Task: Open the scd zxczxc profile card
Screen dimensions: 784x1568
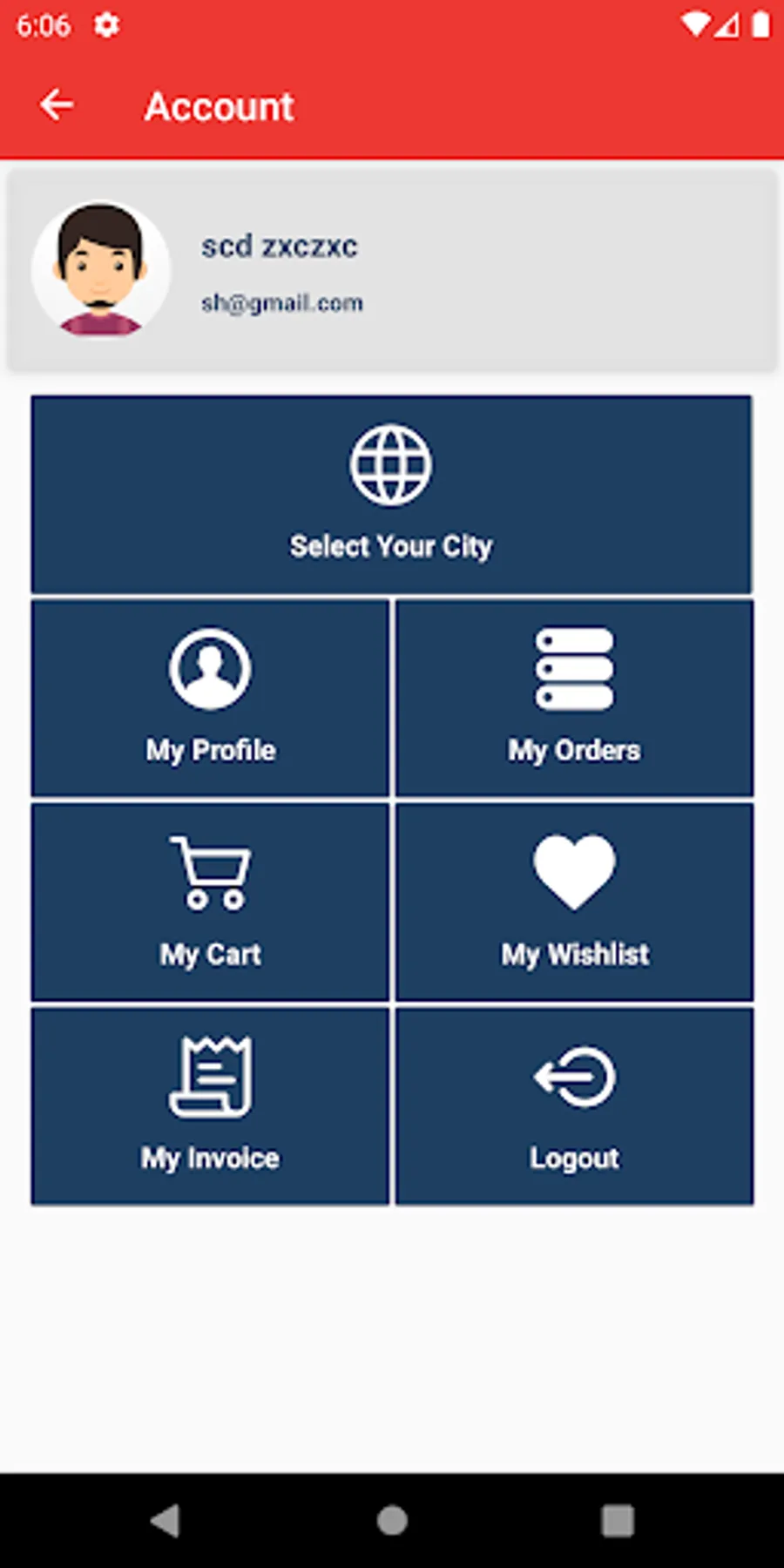Action: tap(392, 271)
